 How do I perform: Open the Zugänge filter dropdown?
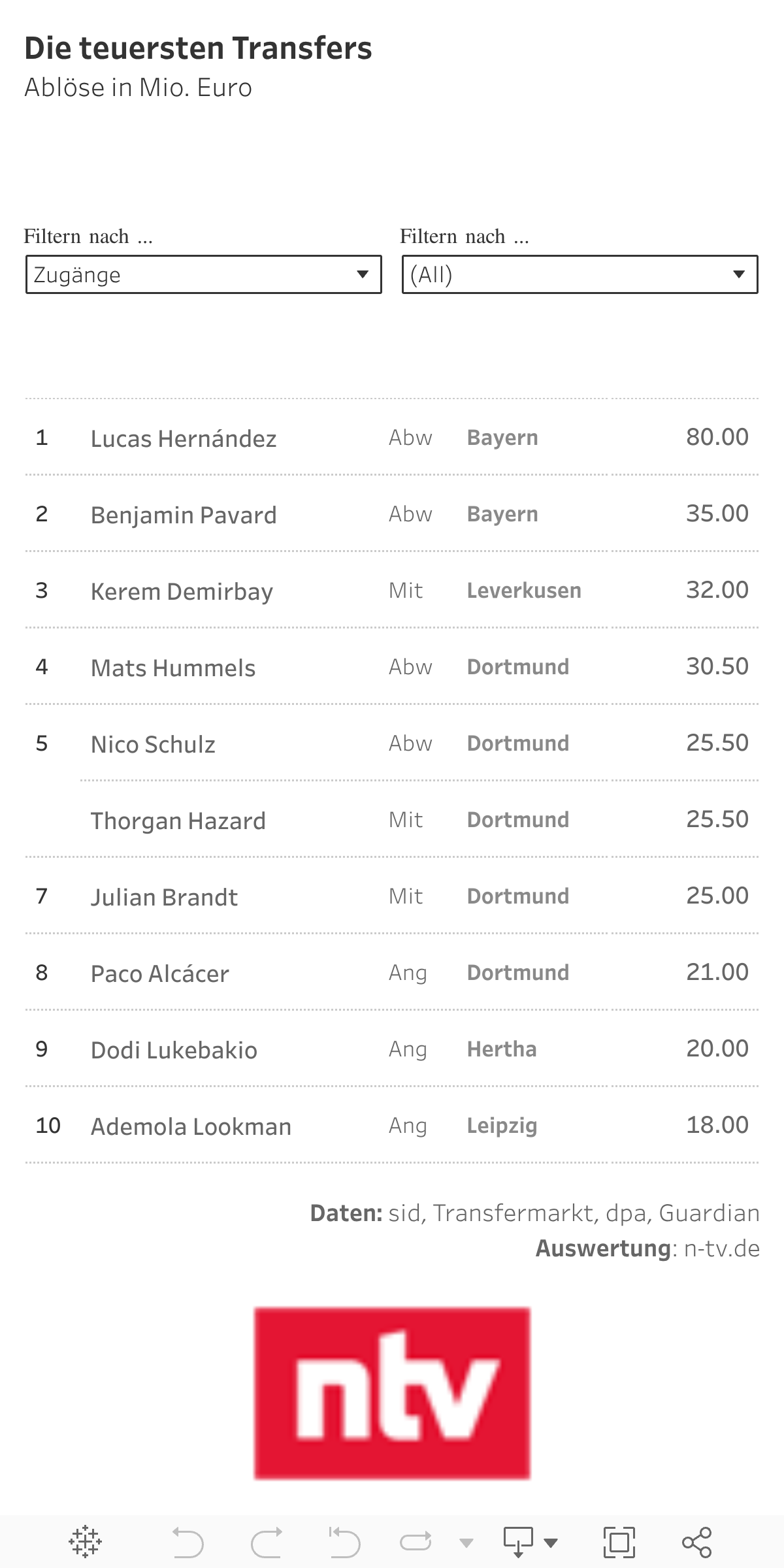pos(203,274)
